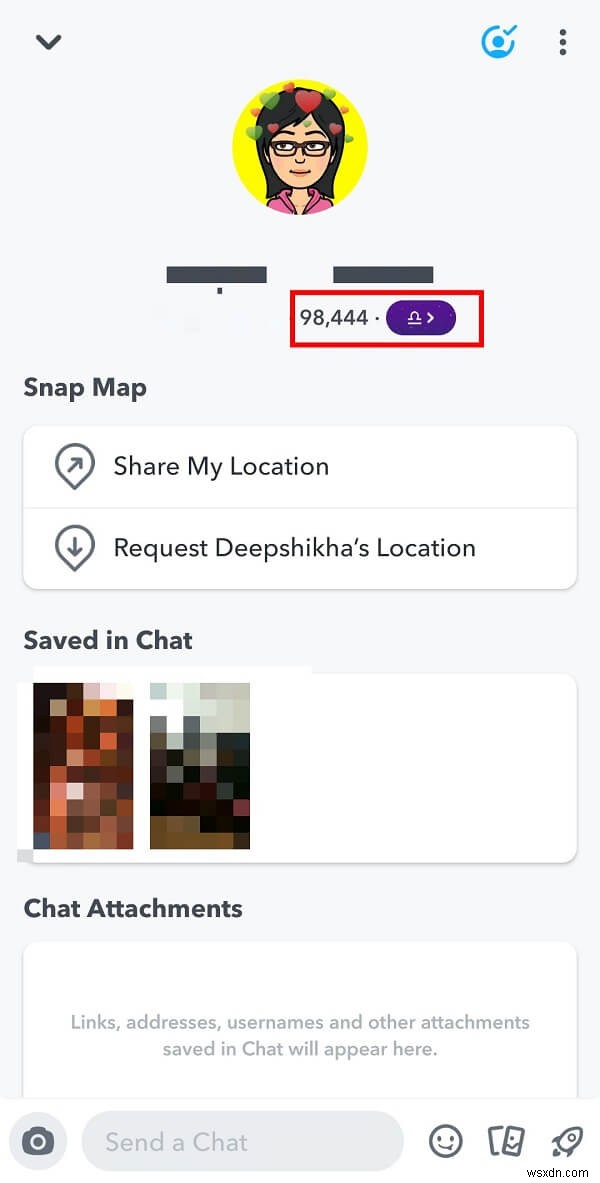Collapse the profile with the down chevron
Screen dimensions: 600x1183
(48, 42)
